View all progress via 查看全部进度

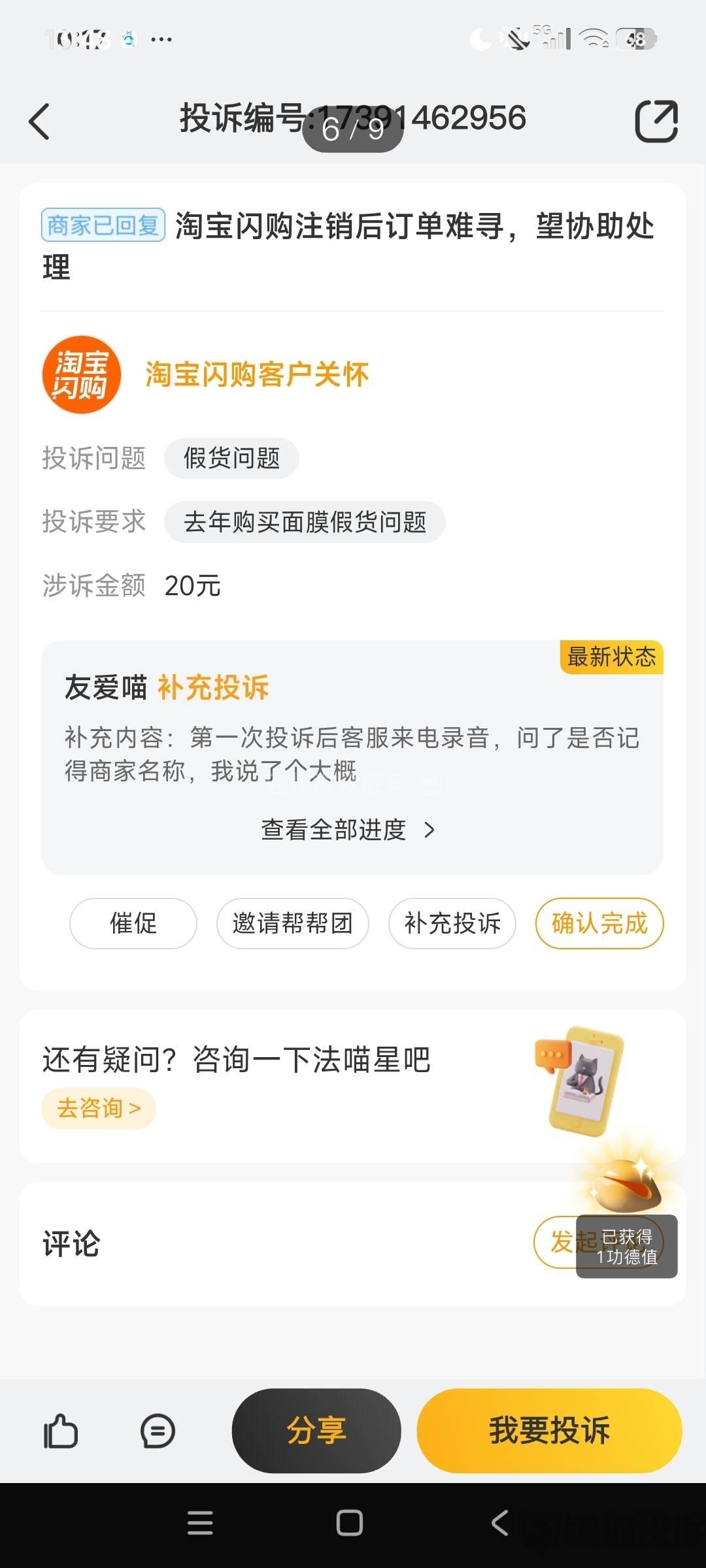tap(348, 830)
